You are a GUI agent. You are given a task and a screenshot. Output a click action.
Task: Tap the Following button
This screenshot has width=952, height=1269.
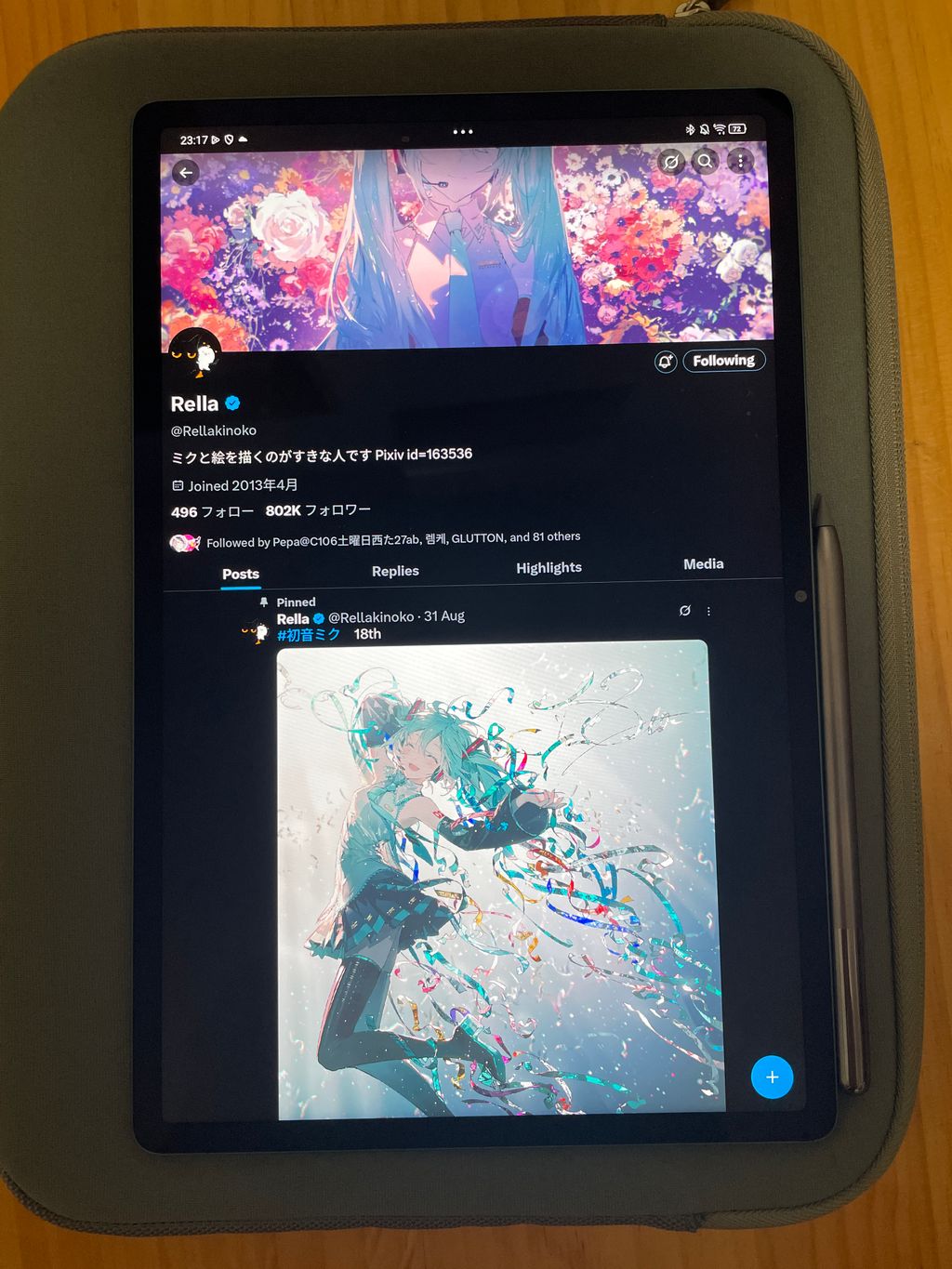point(724,361)
